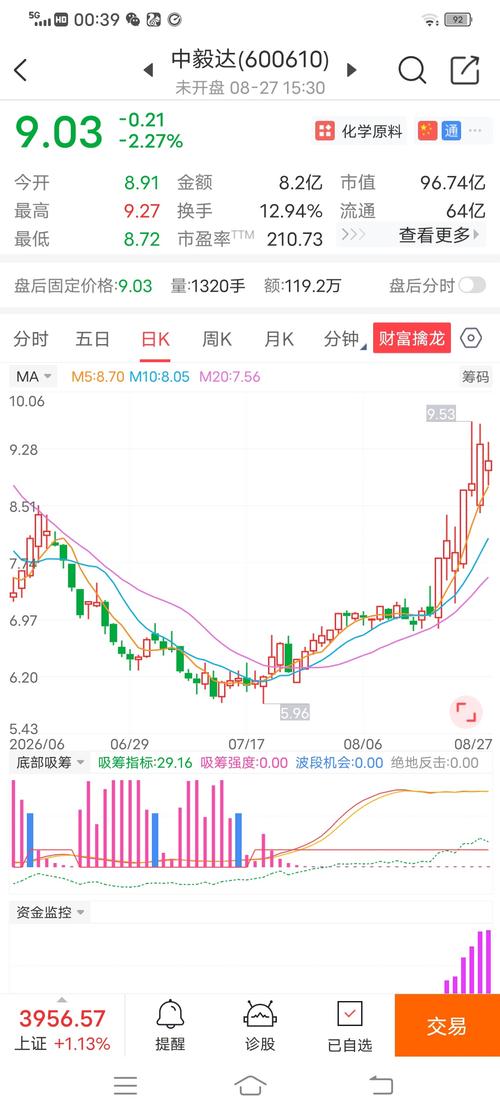Open the 诊股 stock diagnosis

point(260,1024)
